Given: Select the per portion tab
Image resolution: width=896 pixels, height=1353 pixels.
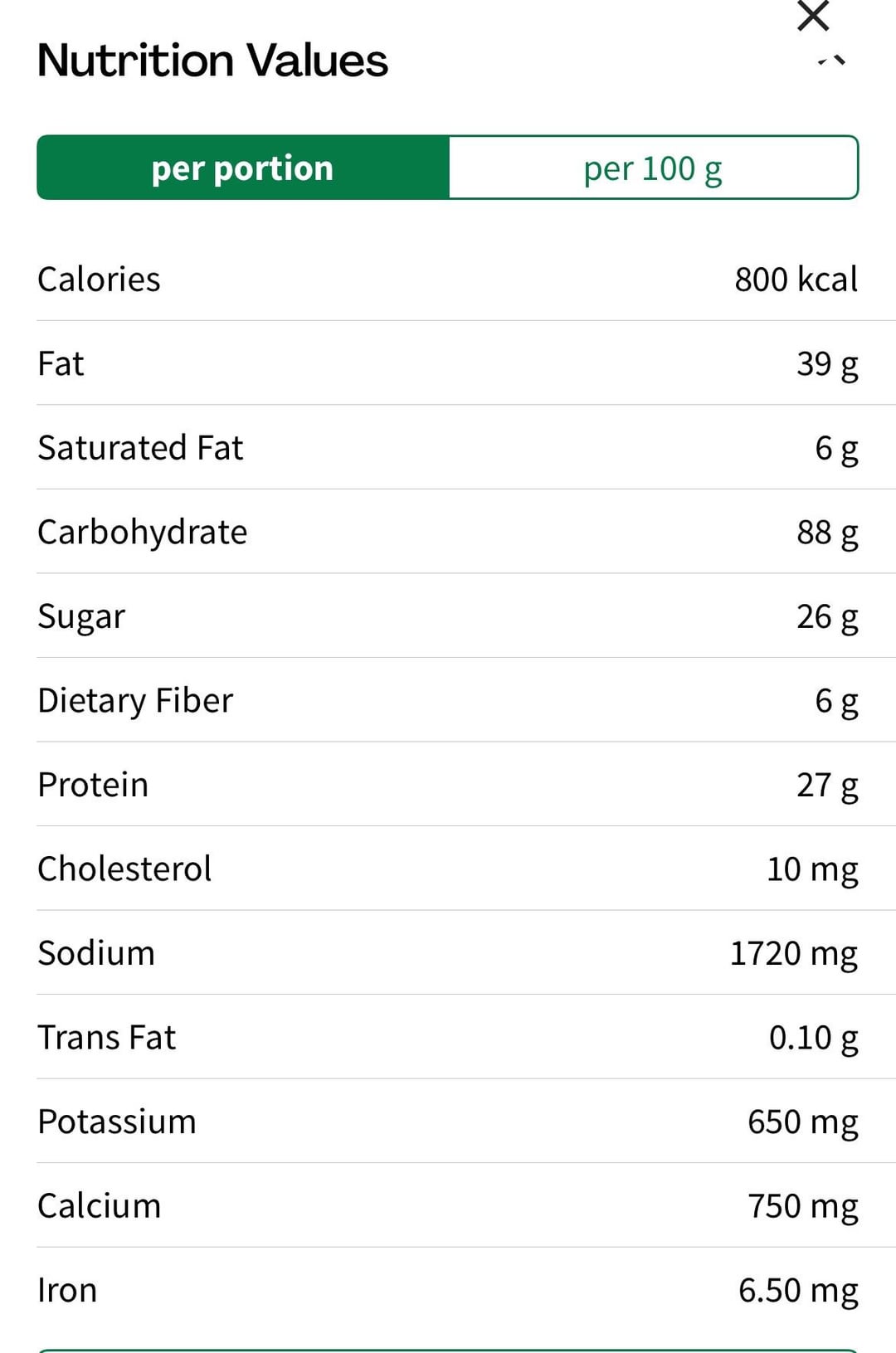Looking at the screenshot, I should point(243,168).
